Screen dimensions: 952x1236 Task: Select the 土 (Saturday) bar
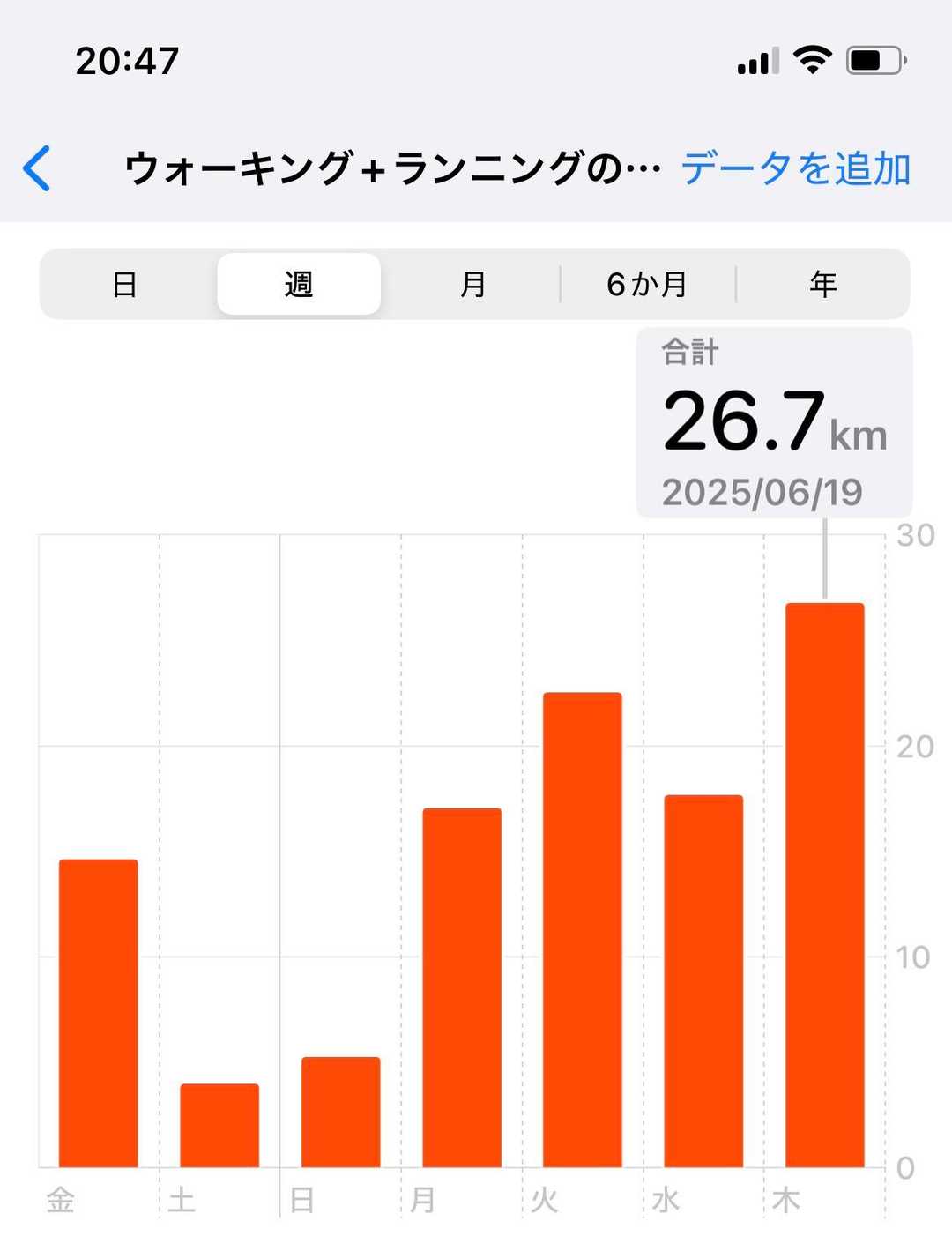(x=219, y=1126)
